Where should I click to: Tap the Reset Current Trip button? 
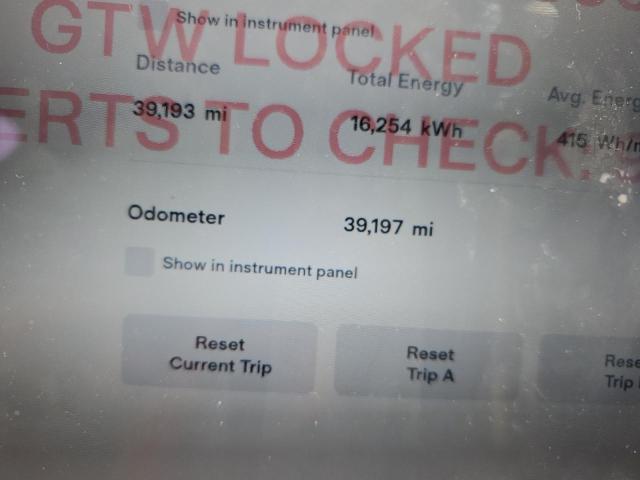[219, 354]
